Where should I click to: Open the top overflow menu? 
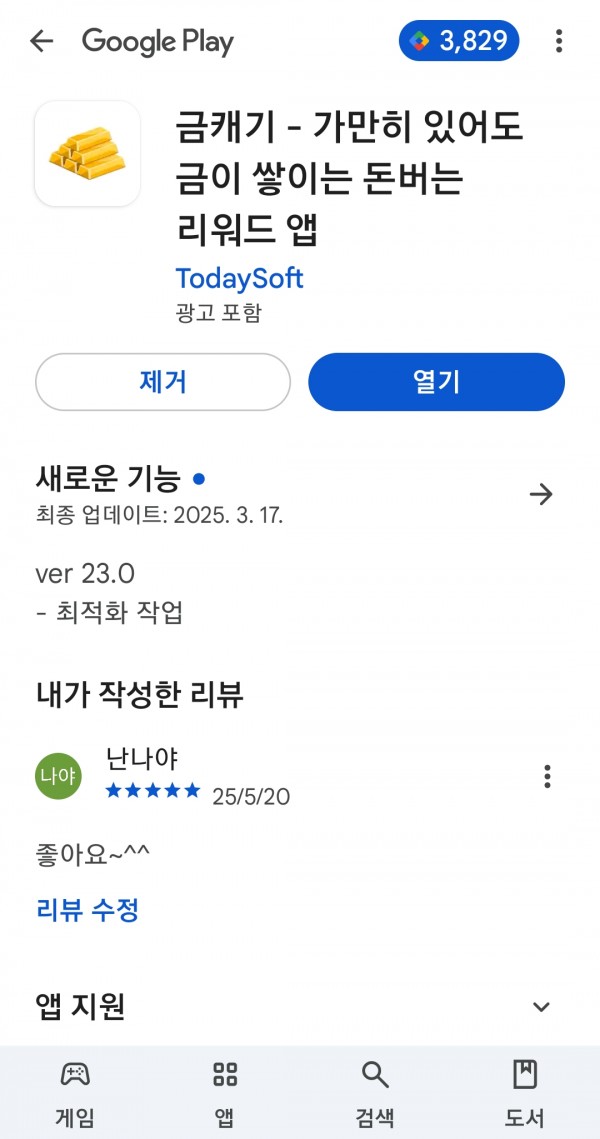coord(559,41)
